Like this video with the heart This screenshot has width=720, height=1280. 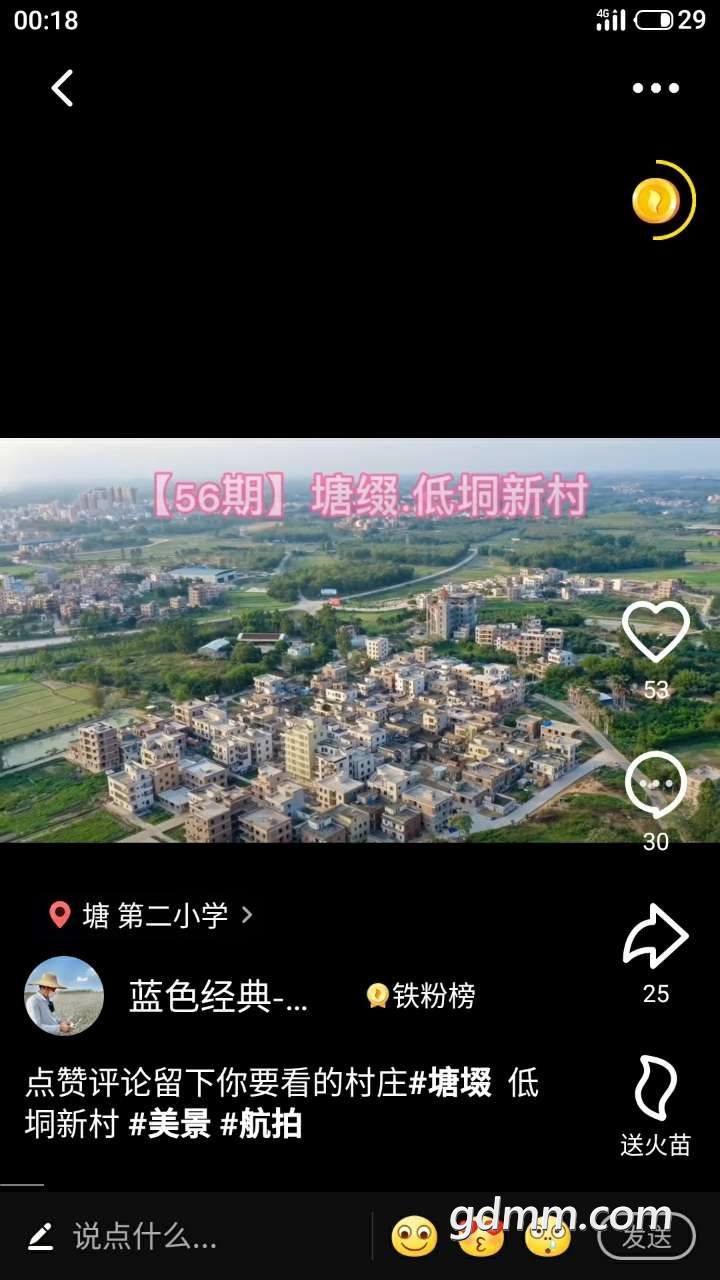point(655,634)
